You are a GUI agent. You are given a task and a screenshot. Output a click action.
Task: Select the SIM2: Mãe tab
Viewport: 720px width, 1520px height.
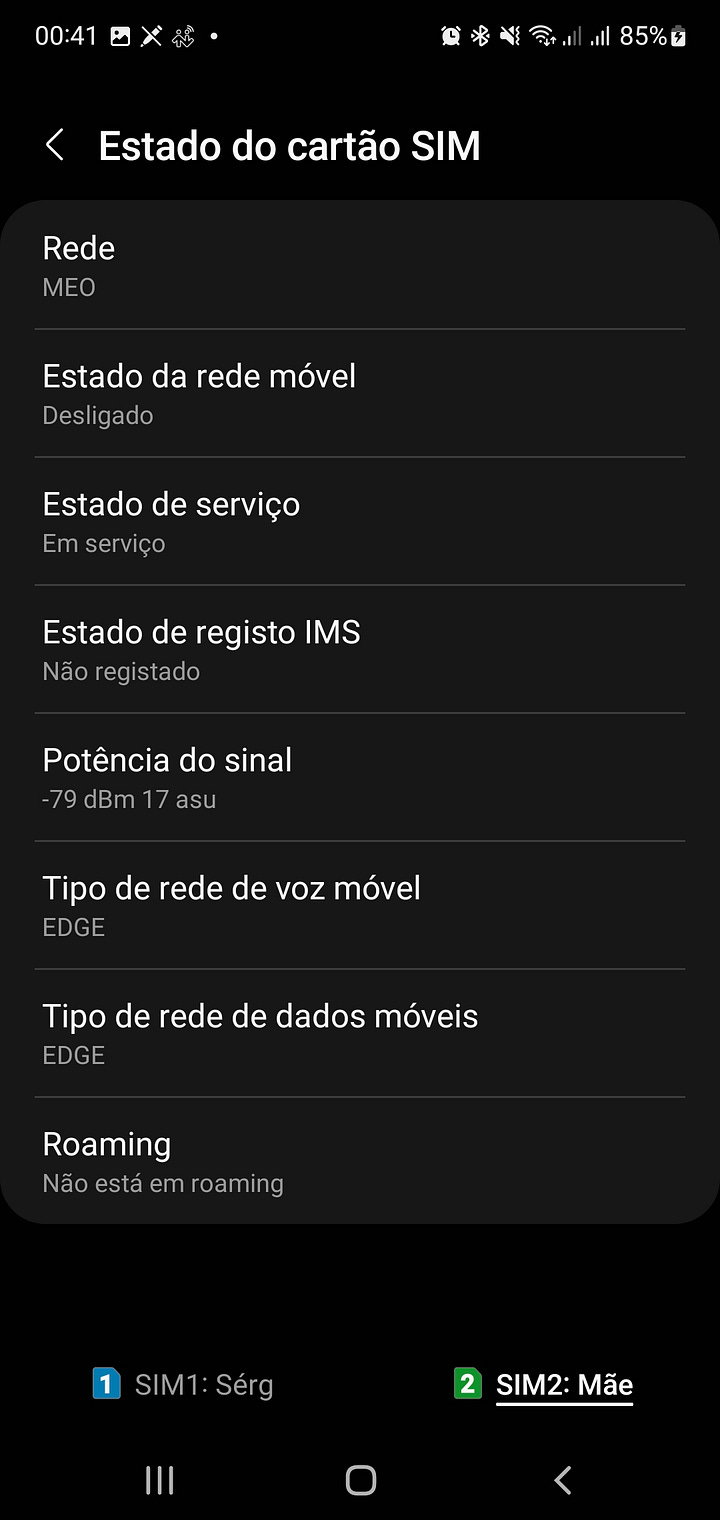click(x=544, y=1384)
